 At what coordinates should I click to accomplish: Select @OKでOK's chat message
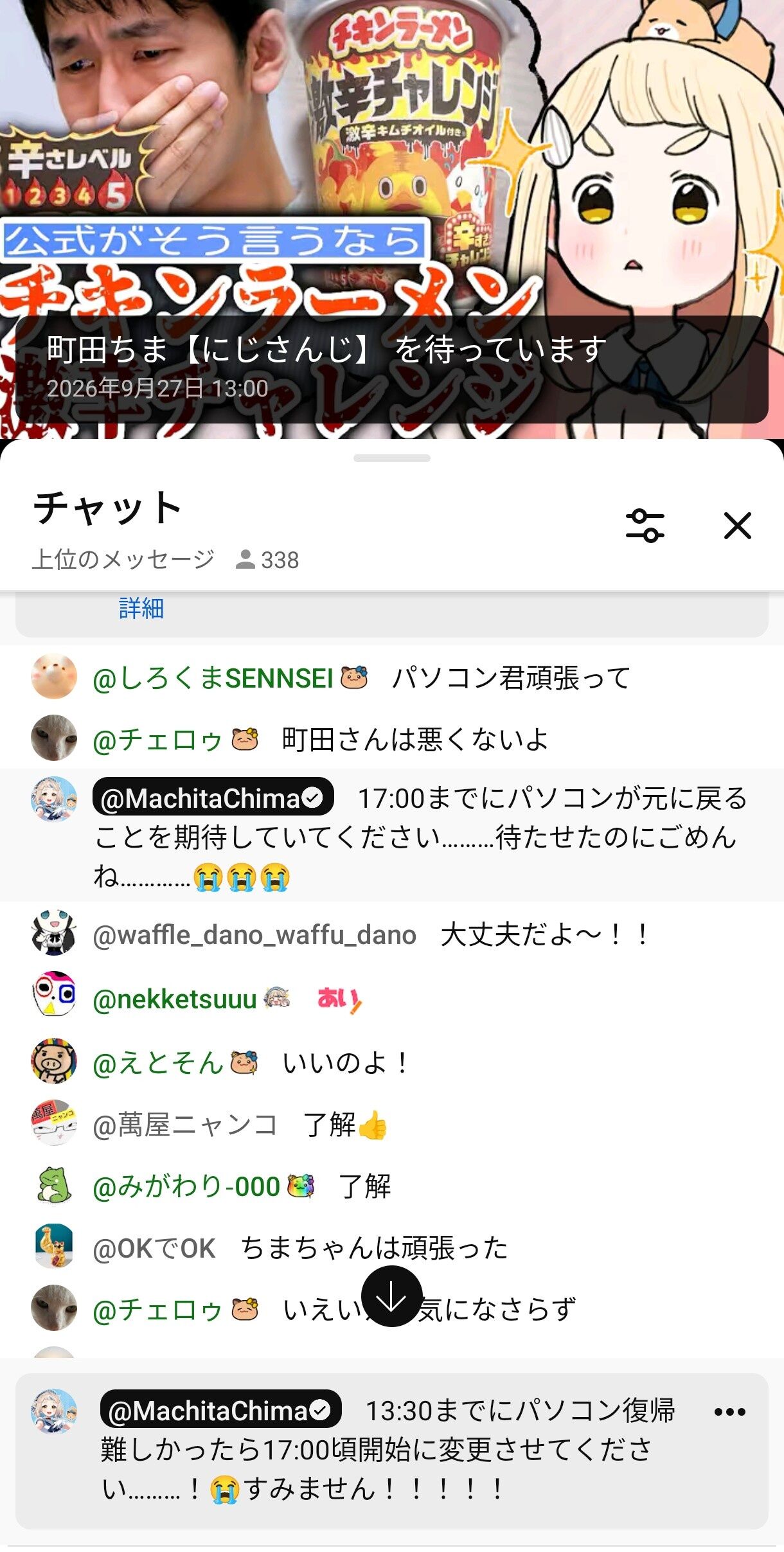(x=392, y=1249)
